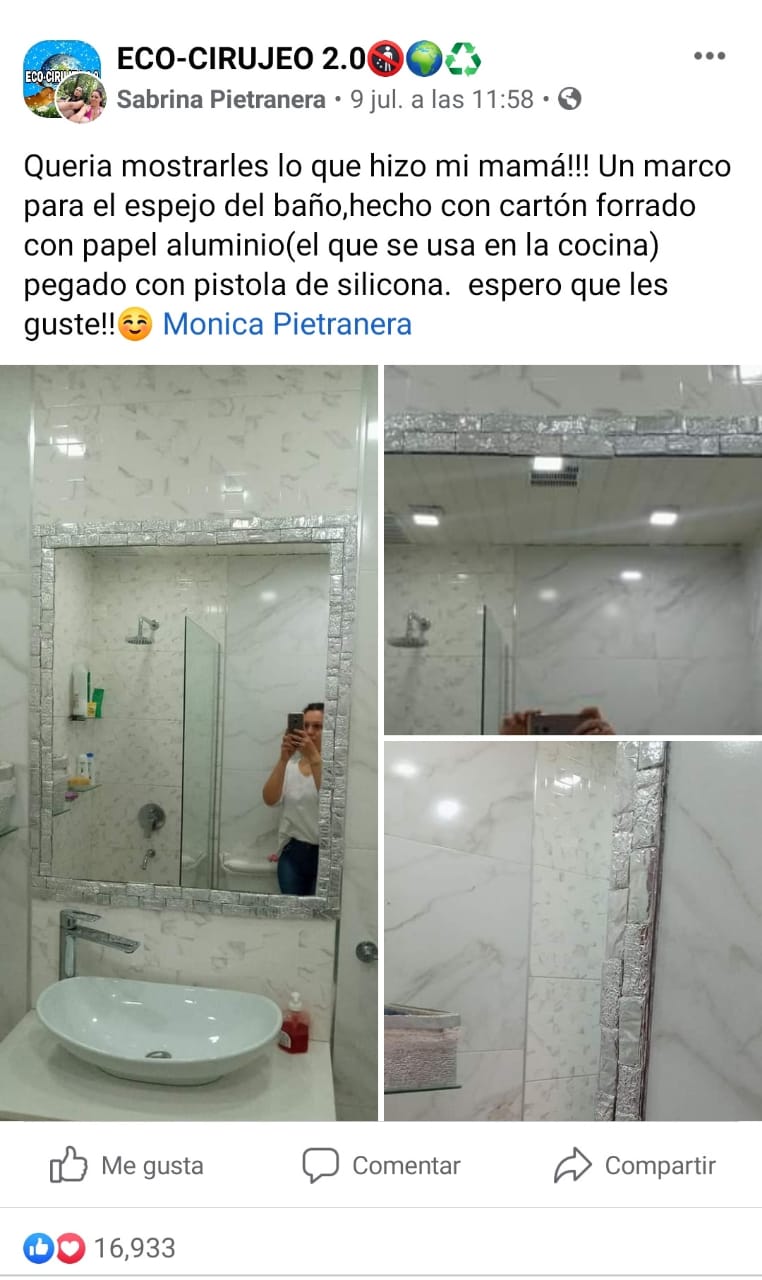Open the ECO-CIRUJEO 2.0 group page
Viewport: 762px width, 1280px height.
[240, 60]
